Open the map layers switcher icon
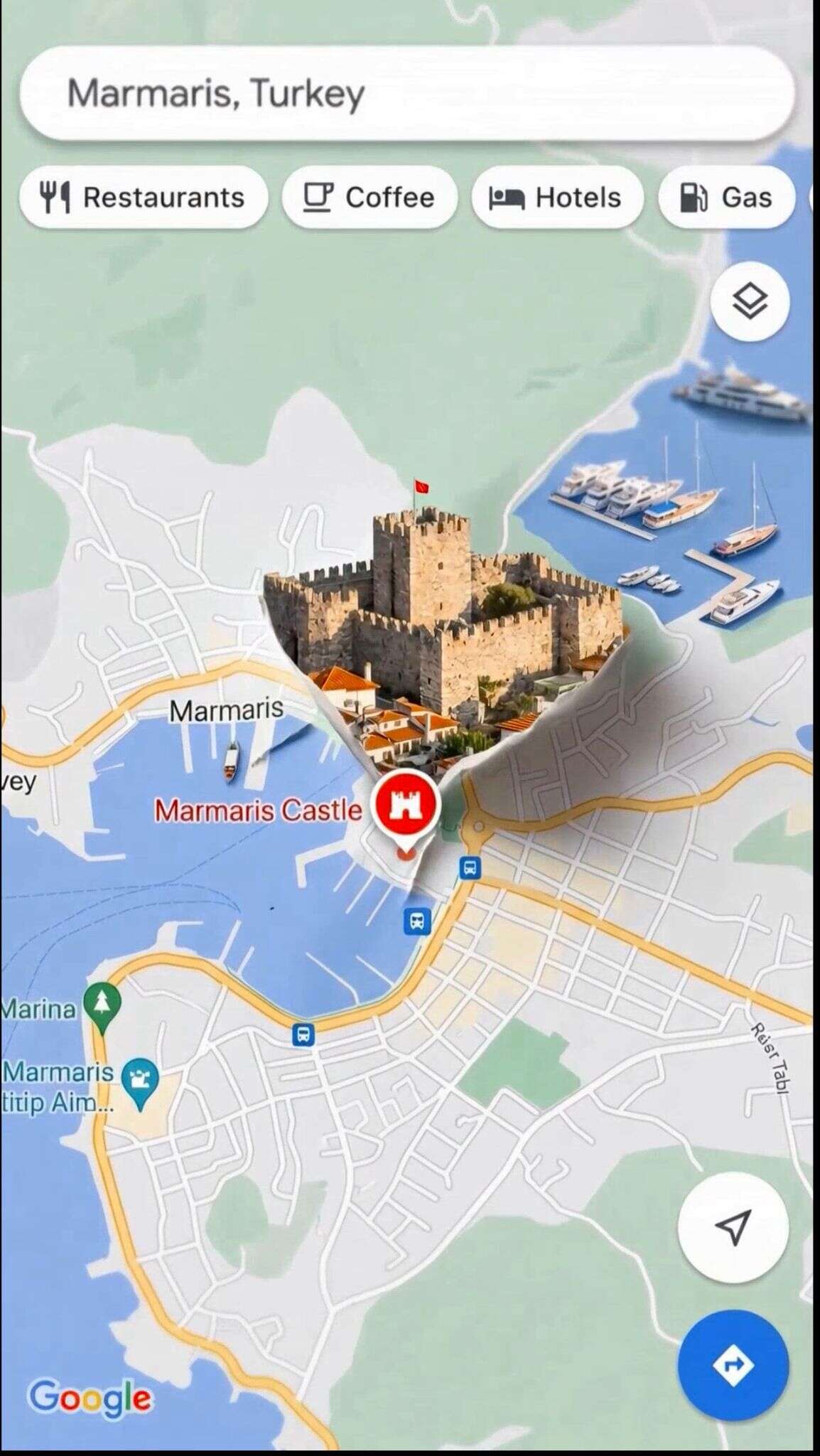This screenshot has width=820, height=1456. tap(750, 301)
